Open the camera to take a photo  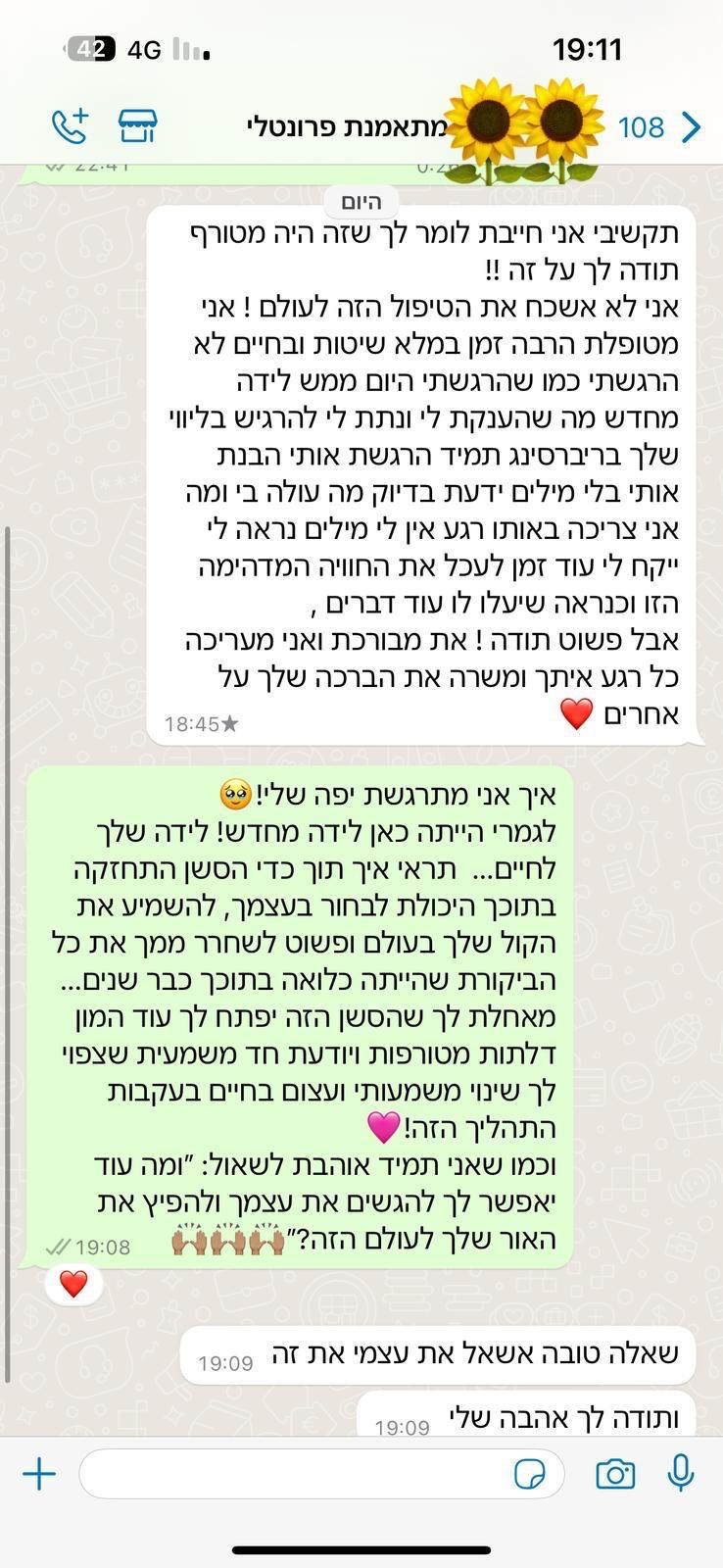[x=615, y=1474]
